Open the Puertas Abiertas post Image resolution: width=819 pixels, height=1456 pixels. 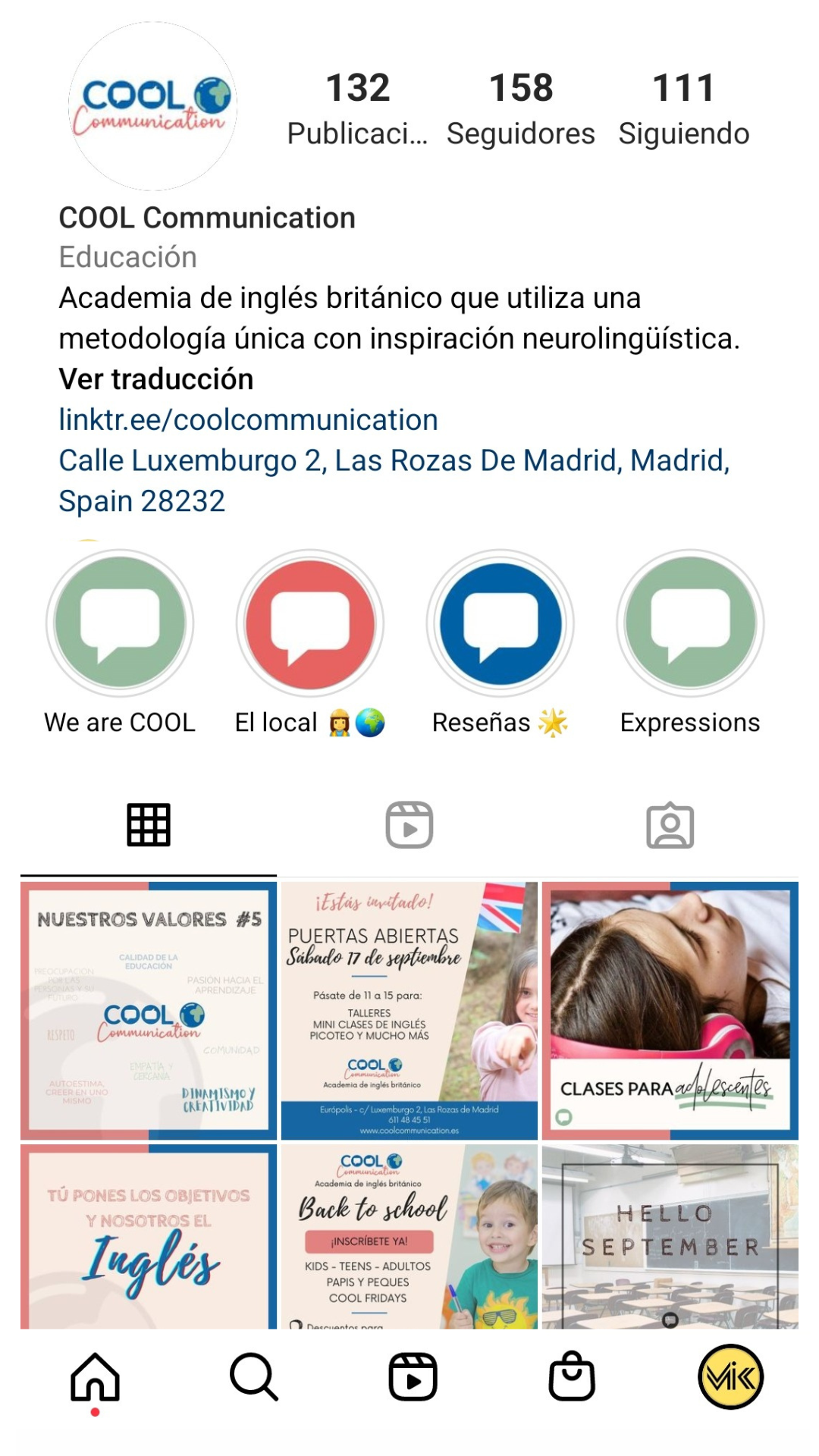tap(409, 1011)
